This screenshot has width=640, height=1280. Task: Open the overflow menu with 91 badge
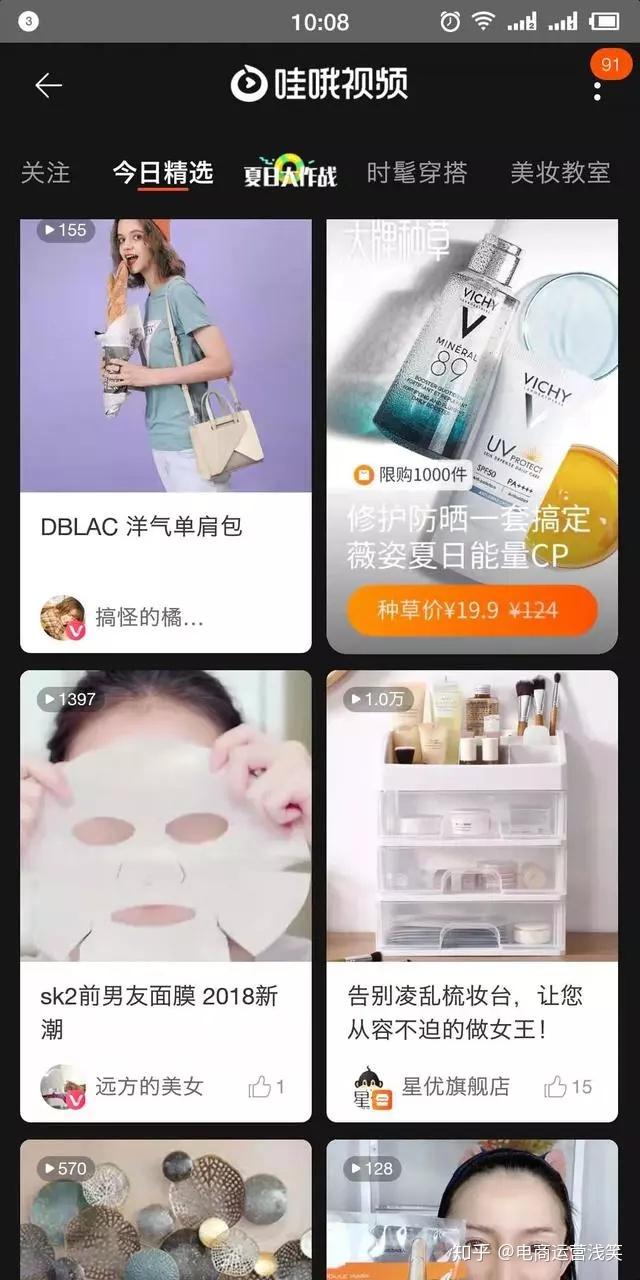click(x=597, y=88)
